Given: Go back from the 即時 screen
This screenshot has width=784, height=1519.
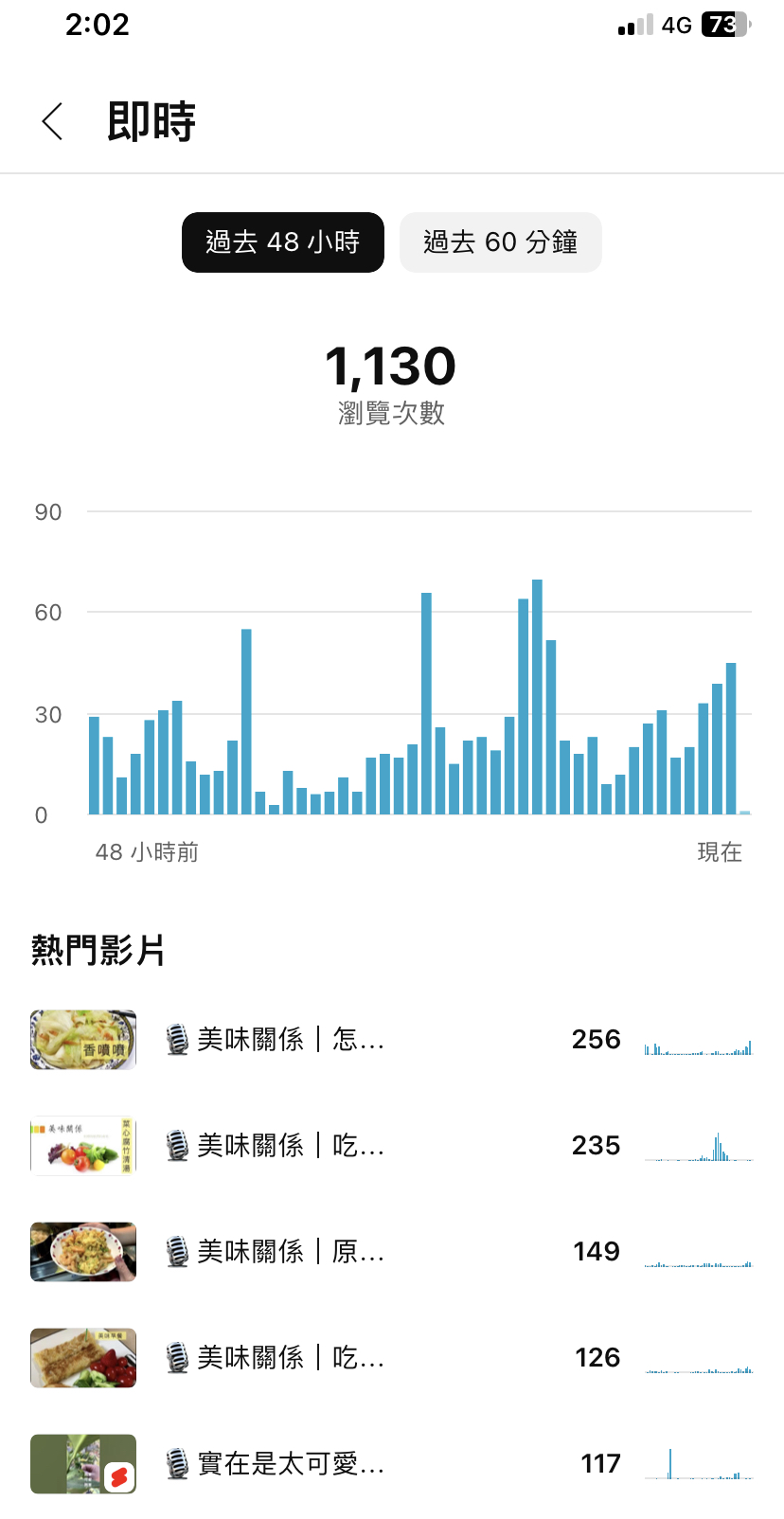Looking at the screenshot, I should [53, 121].
